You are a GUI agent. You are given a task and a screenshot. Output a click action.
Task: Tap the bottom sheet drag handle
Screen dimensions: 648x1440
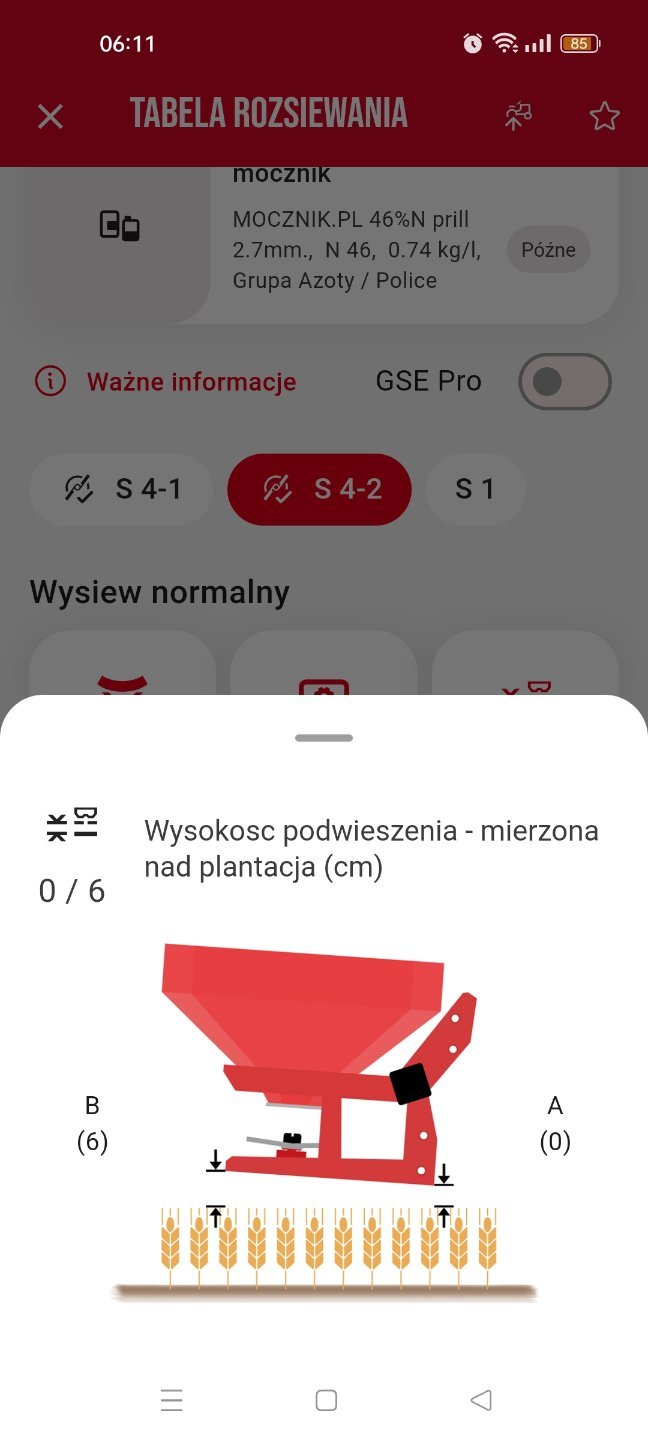[324, 738]
